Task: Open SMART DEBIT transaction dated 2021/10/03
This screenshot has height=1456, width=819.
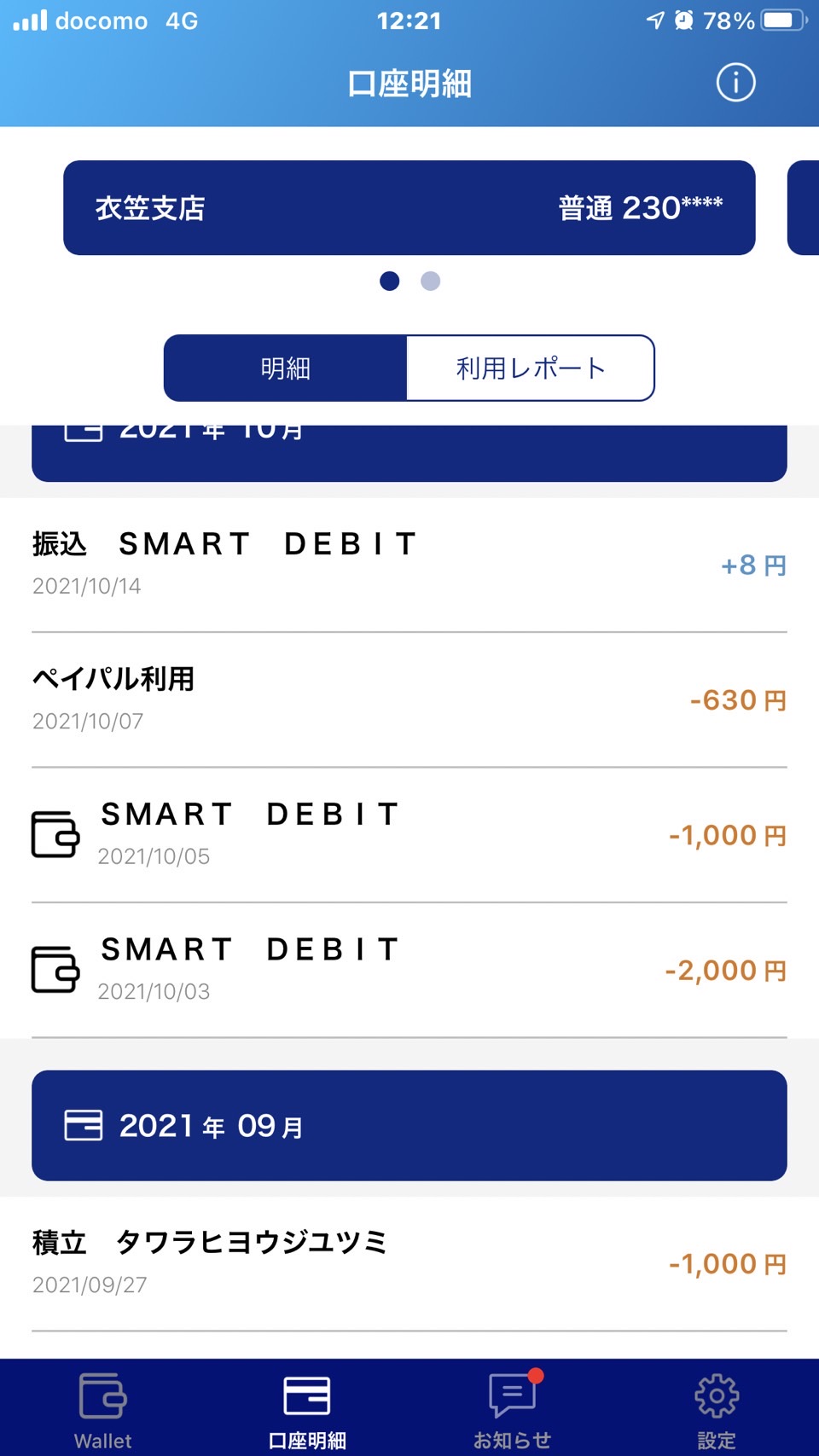Action: click(x=409, y=970)
